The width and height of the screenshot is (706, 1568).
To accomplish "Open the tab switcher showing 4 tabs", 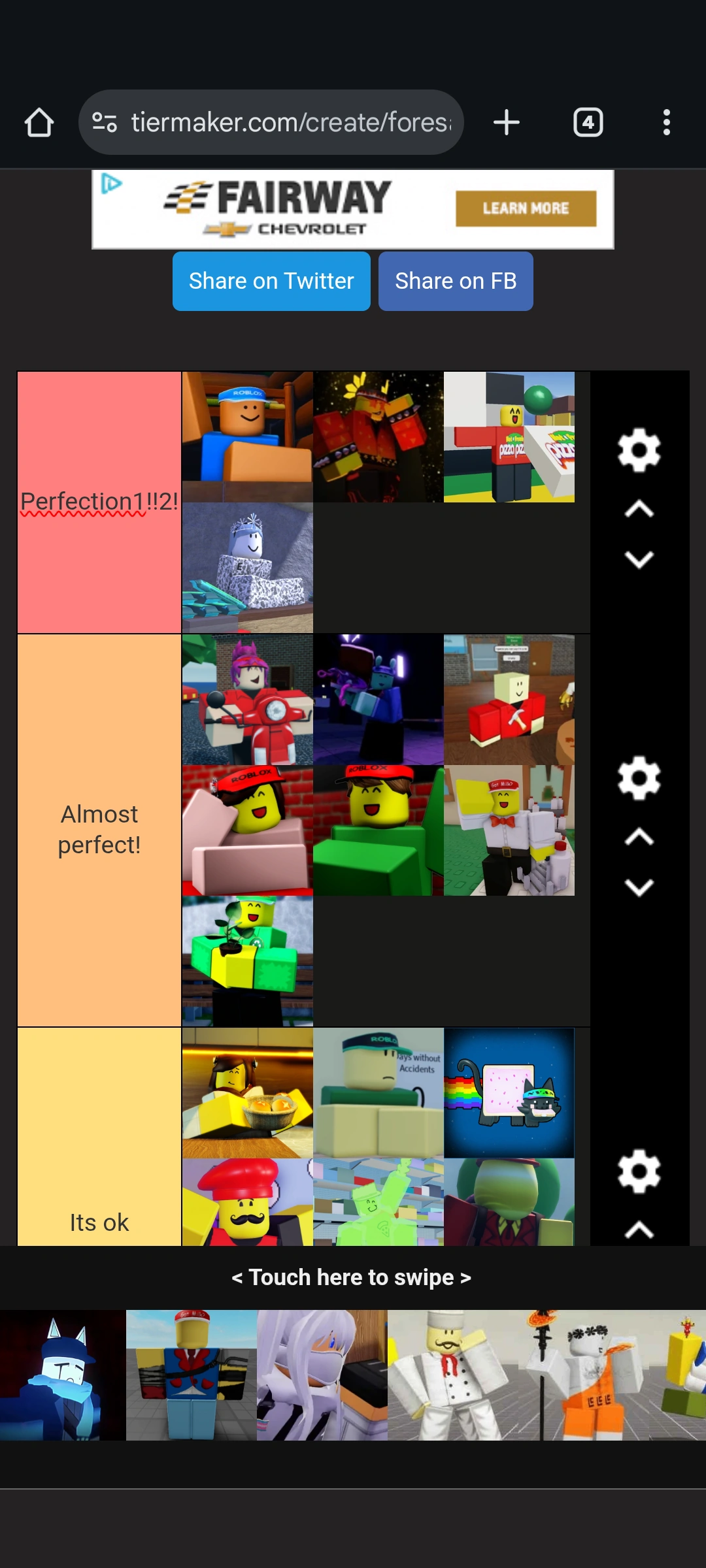I will [x=587, y=122].
